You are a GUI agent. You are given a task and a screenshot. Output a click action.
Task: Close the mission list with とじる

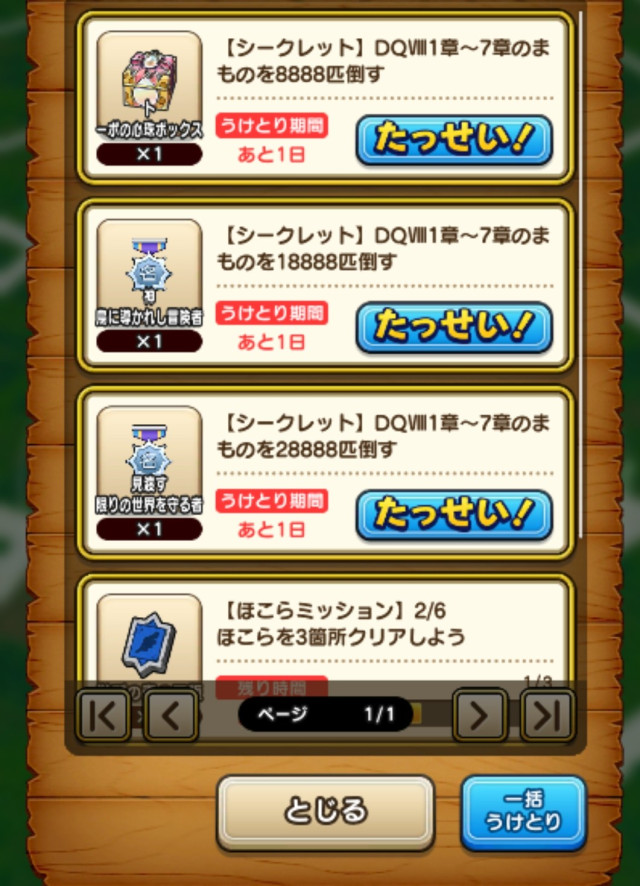[x=326, y=811]
